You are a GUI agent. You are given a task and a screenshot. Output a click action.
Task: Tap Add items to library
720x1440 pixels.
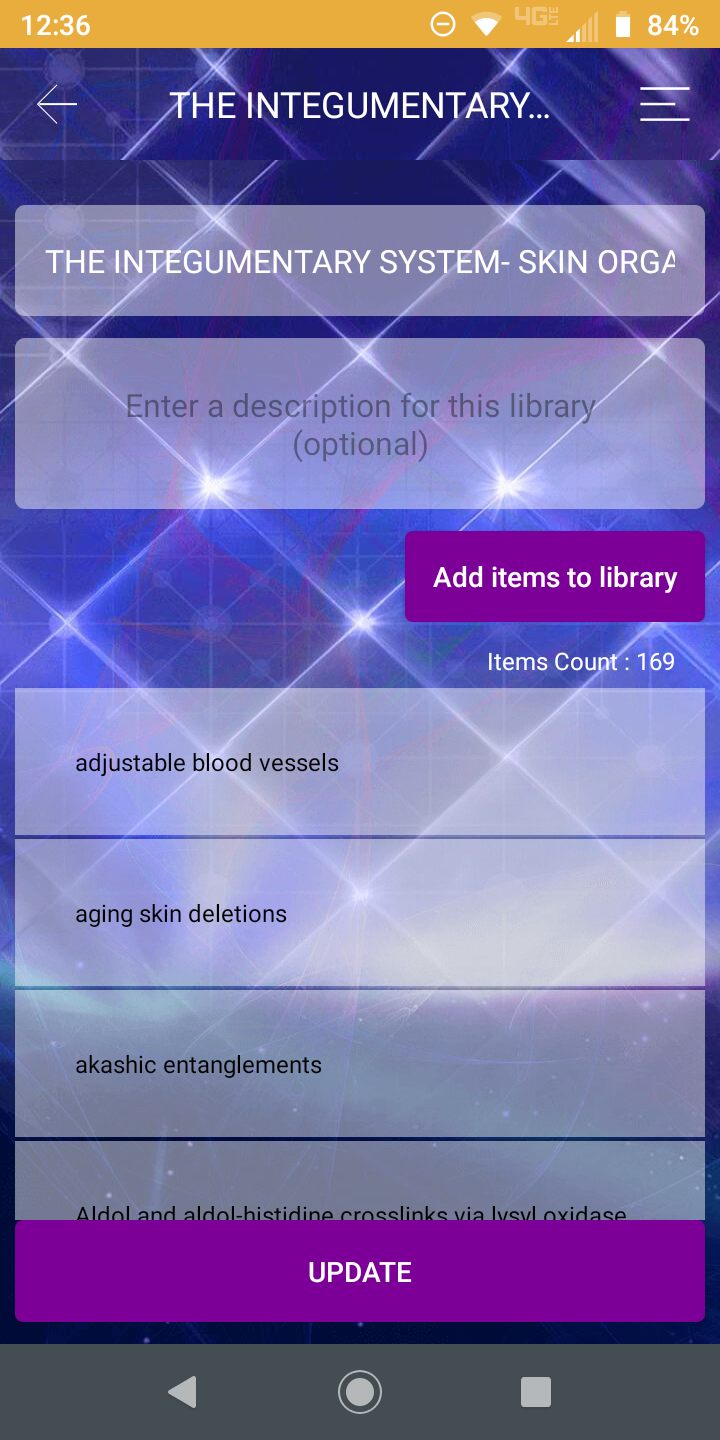click(x=555, y=577)
